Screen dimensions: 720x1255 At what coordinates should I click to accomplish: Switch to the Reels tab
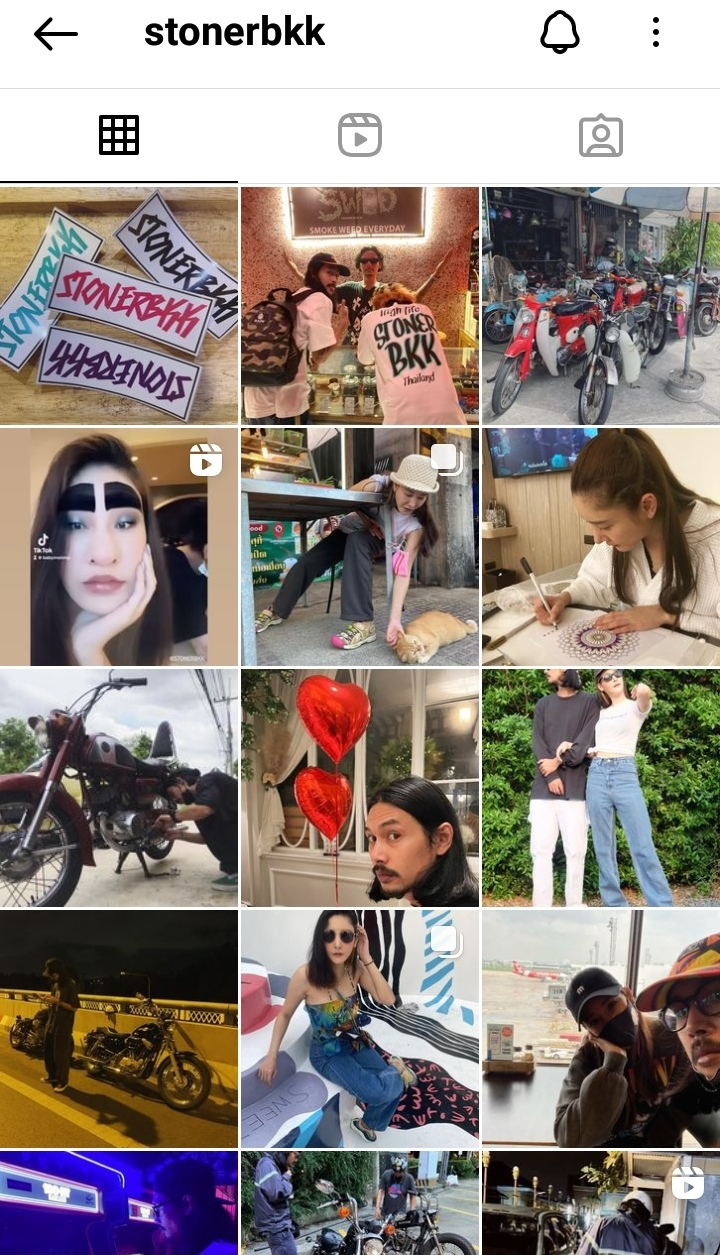pyautogui.click(x=360, y=136)
